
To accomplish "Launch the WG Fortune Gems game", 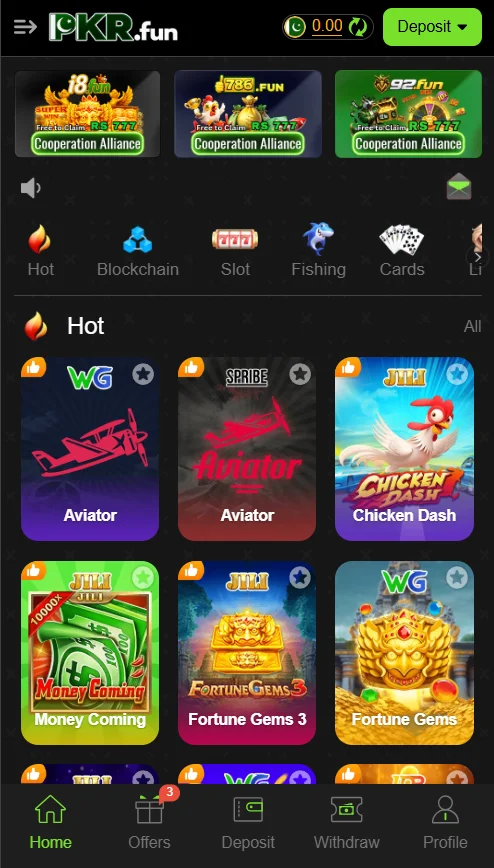I will 404,653.
